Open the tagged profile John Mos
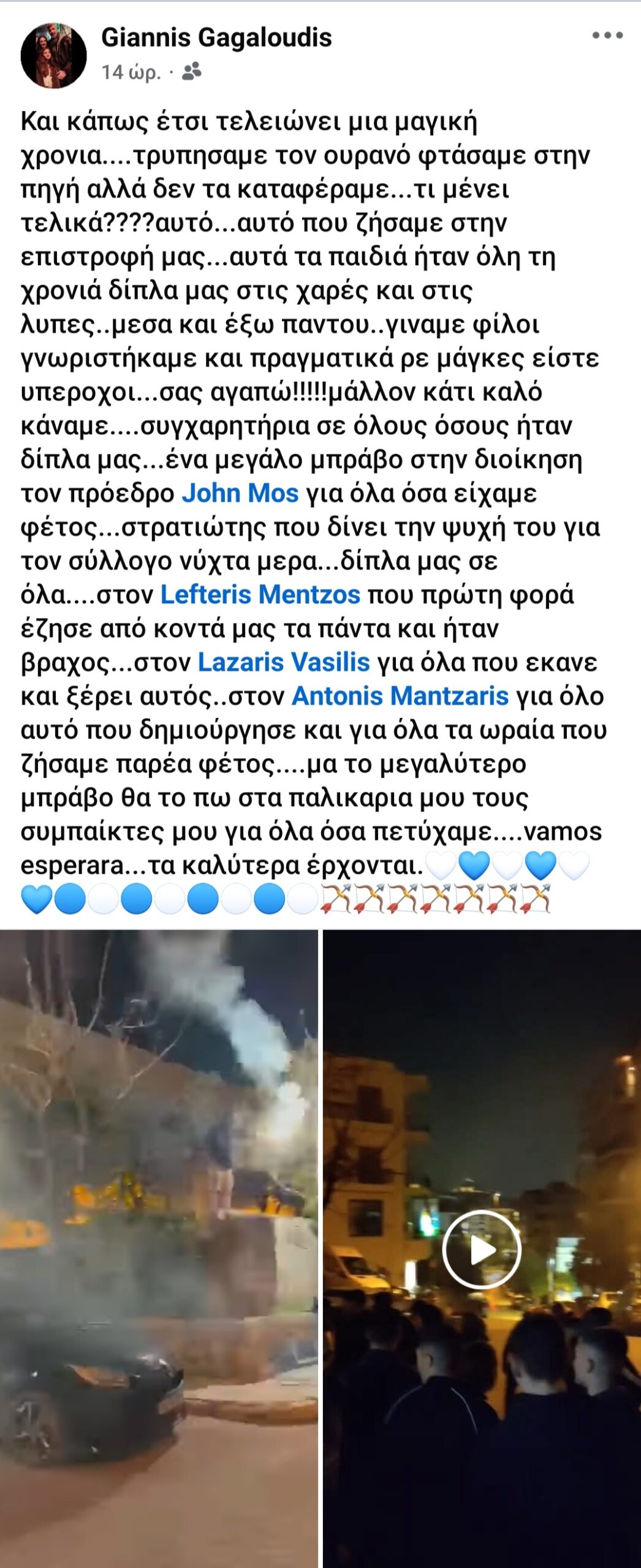Screen dimensions: 641x1568 point(240,493)
